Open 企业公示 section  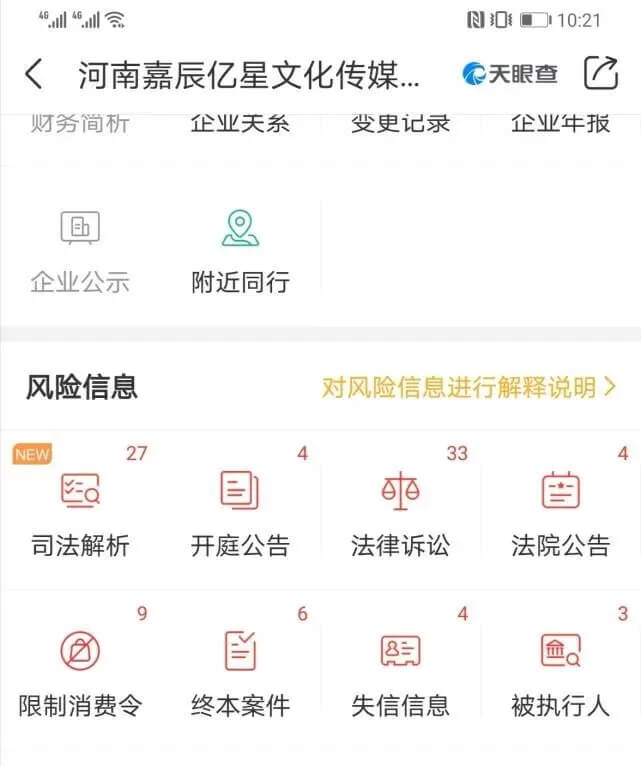(x=80, y=251)
